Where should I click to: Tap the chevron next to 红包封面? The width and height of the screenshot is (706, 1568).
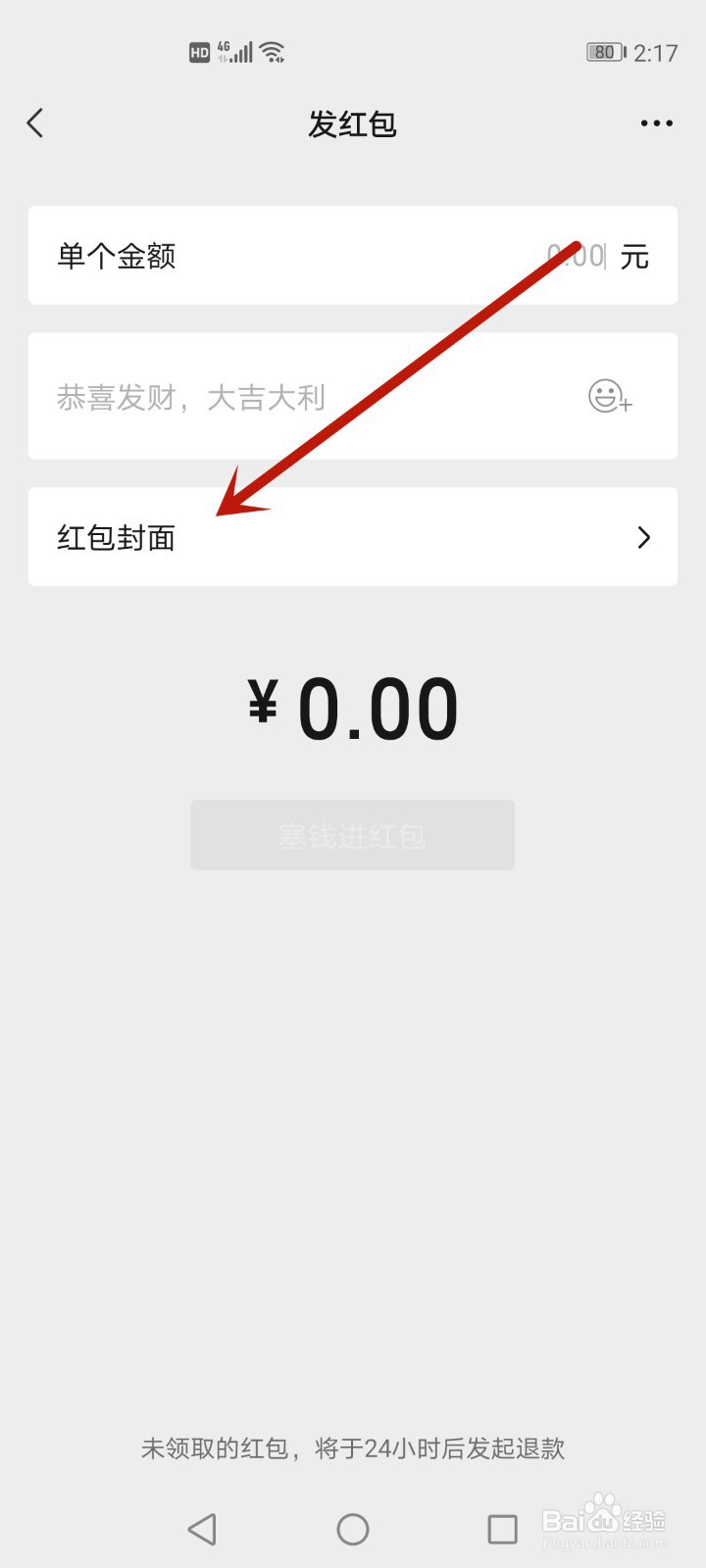click(x=643, y=536)
